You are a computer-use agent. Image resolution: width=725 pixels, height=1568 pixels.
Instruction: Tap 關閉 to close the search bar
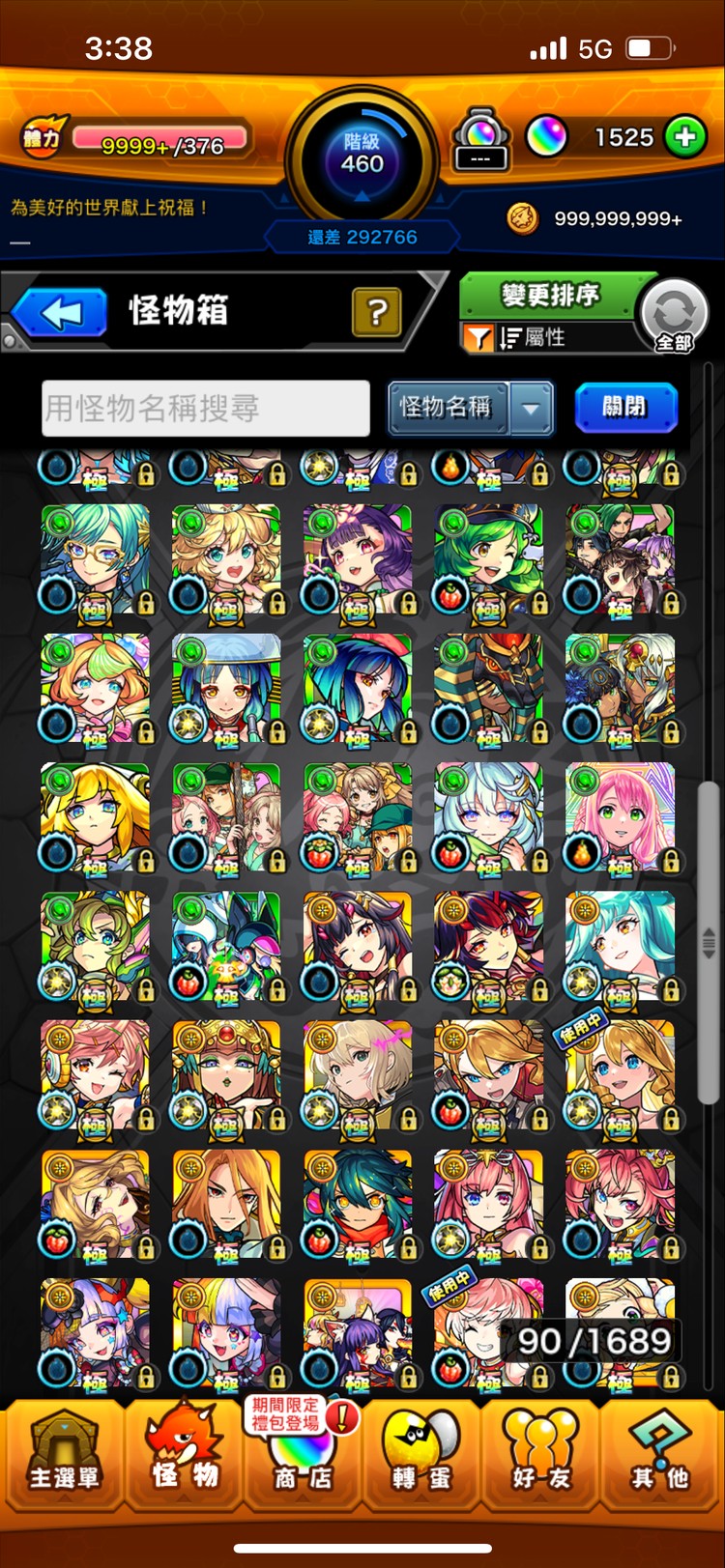pyautogui.click(x=624, y=407)
